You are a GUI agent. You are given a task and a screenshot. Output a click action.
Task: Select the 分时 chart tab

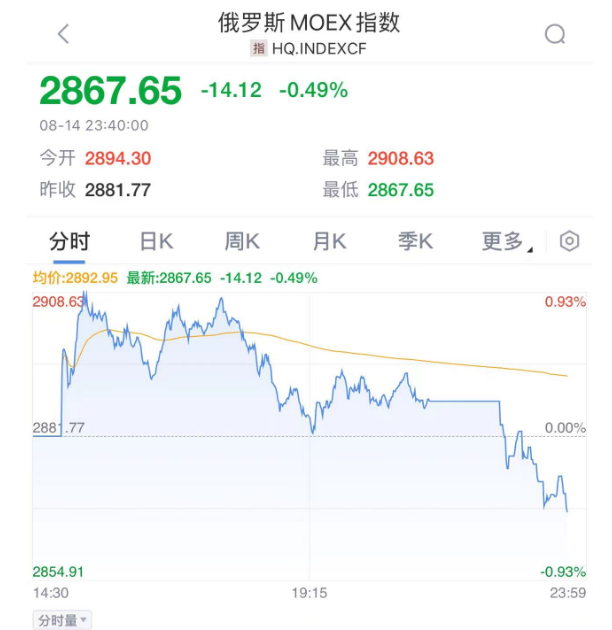69,241
